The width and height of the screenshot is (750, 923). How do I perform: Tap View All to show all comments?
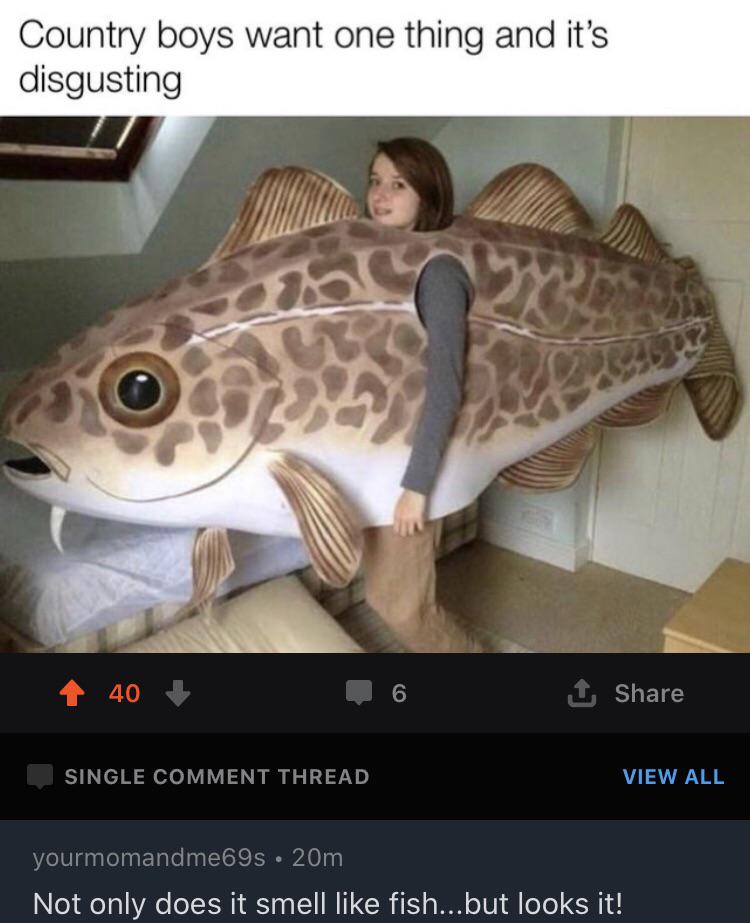point(672,776)
